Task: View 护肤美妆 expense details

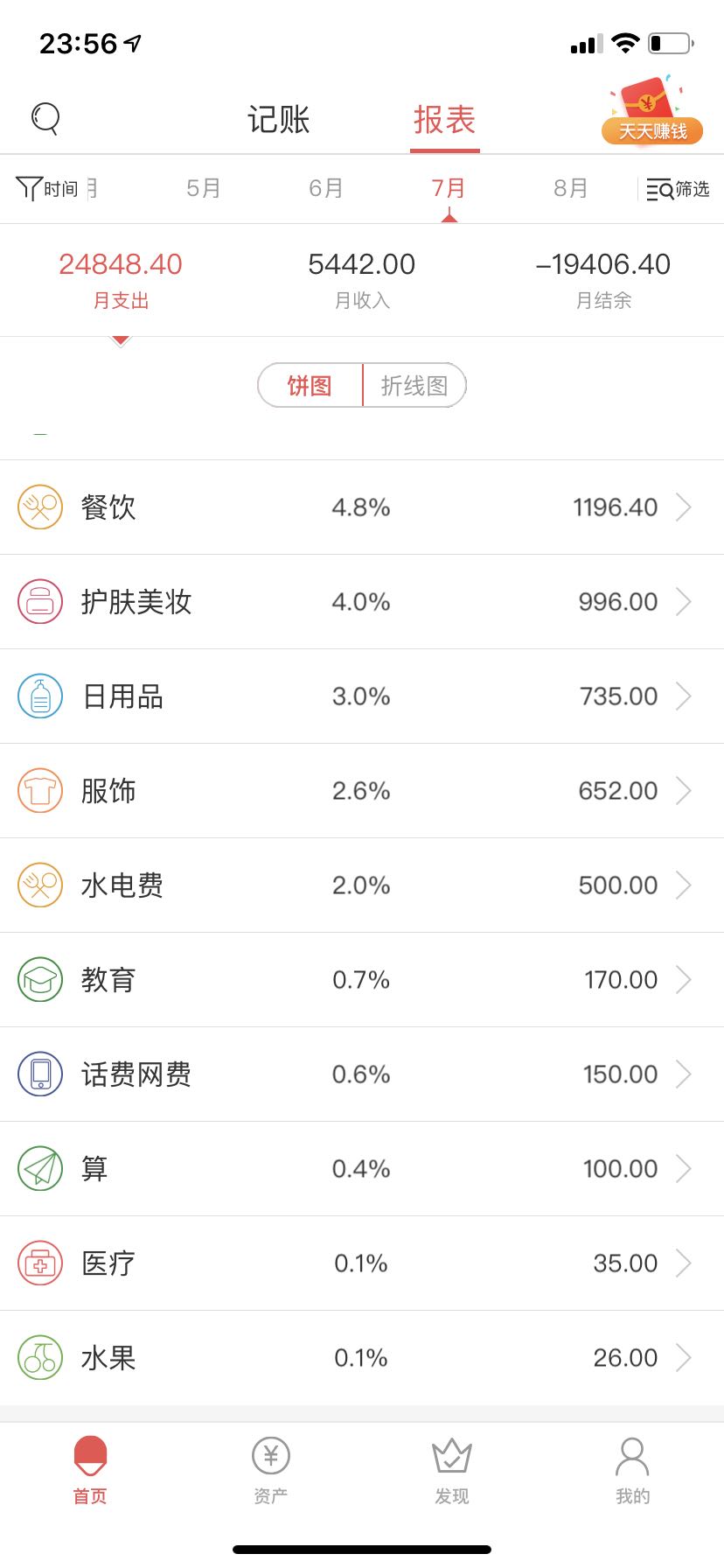Action: point(362,602)
